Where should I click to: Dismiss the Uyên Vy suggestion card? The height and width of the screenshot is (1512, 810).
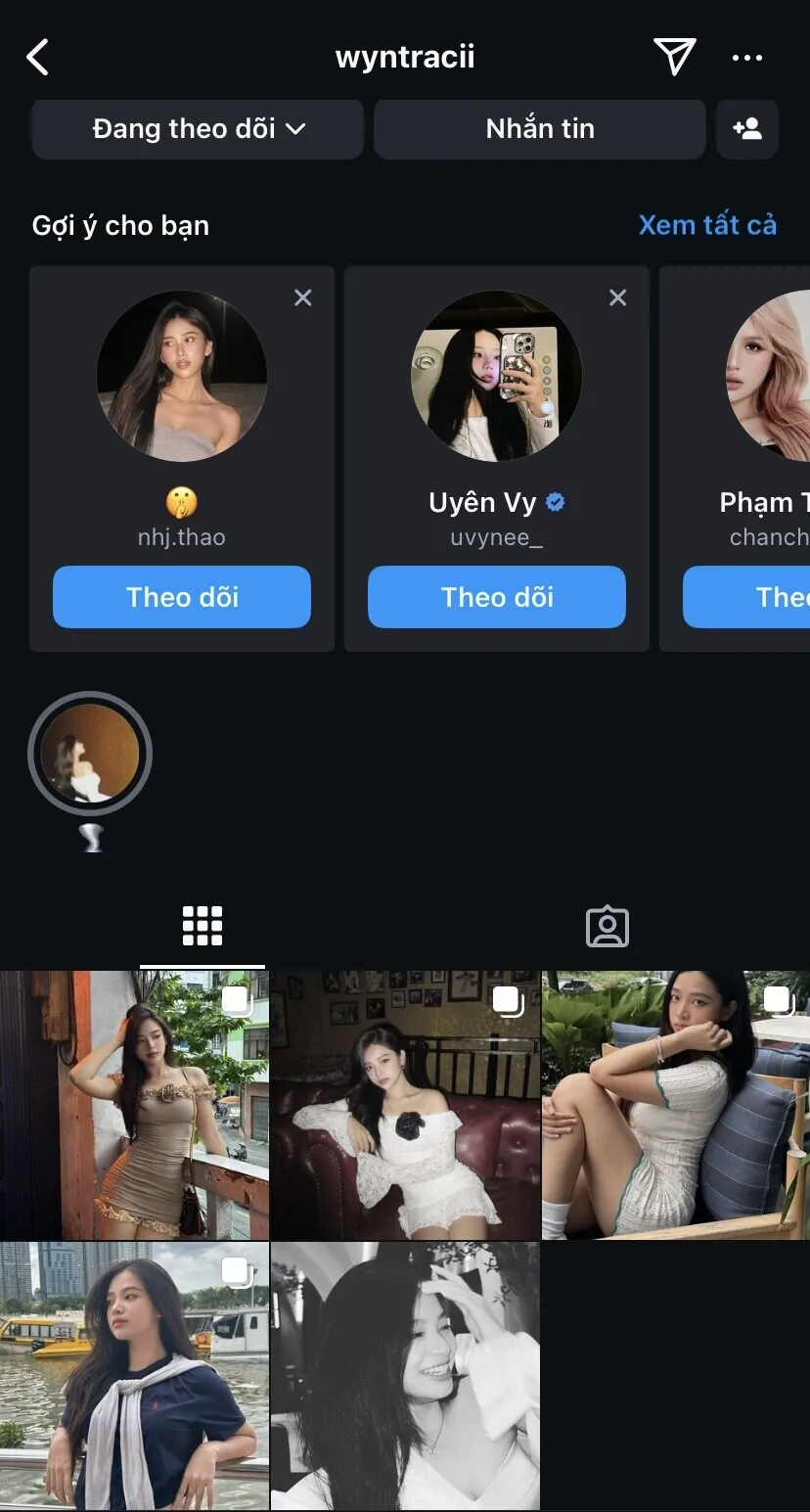[x=618, y=298]
